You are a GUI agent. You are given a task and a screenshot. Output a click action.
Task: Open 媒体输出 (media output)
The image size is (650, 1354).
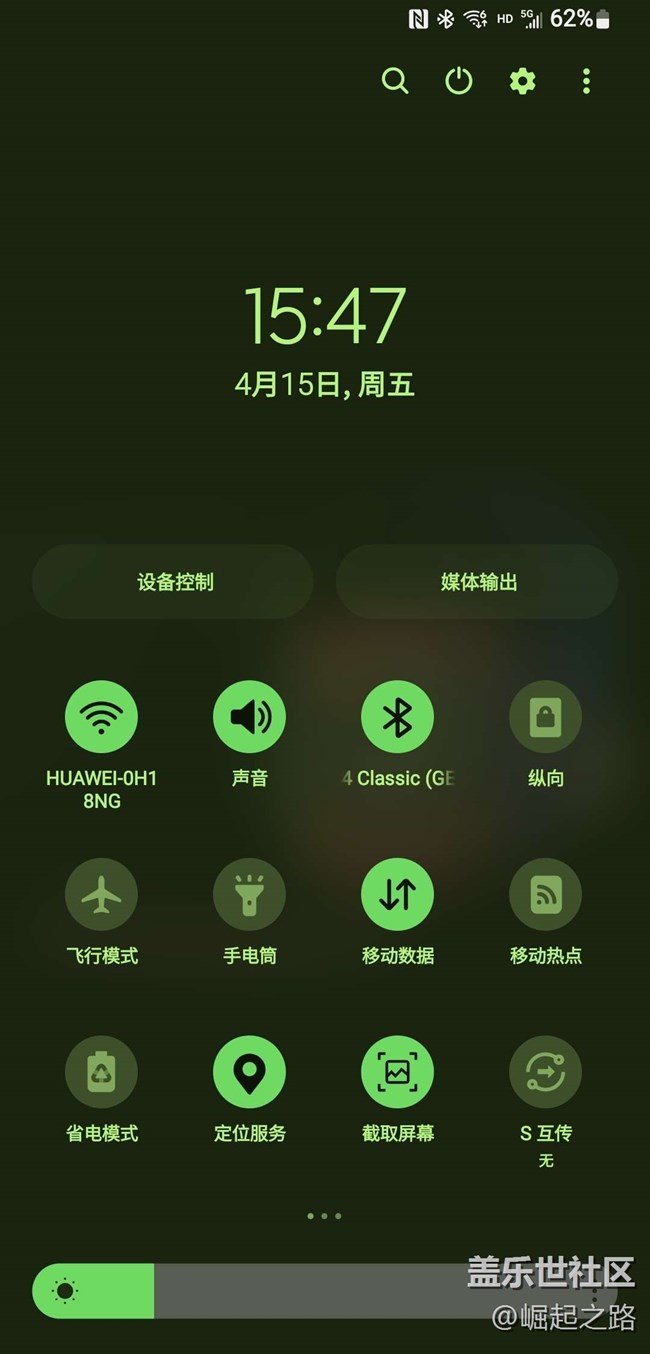[477, 582]
